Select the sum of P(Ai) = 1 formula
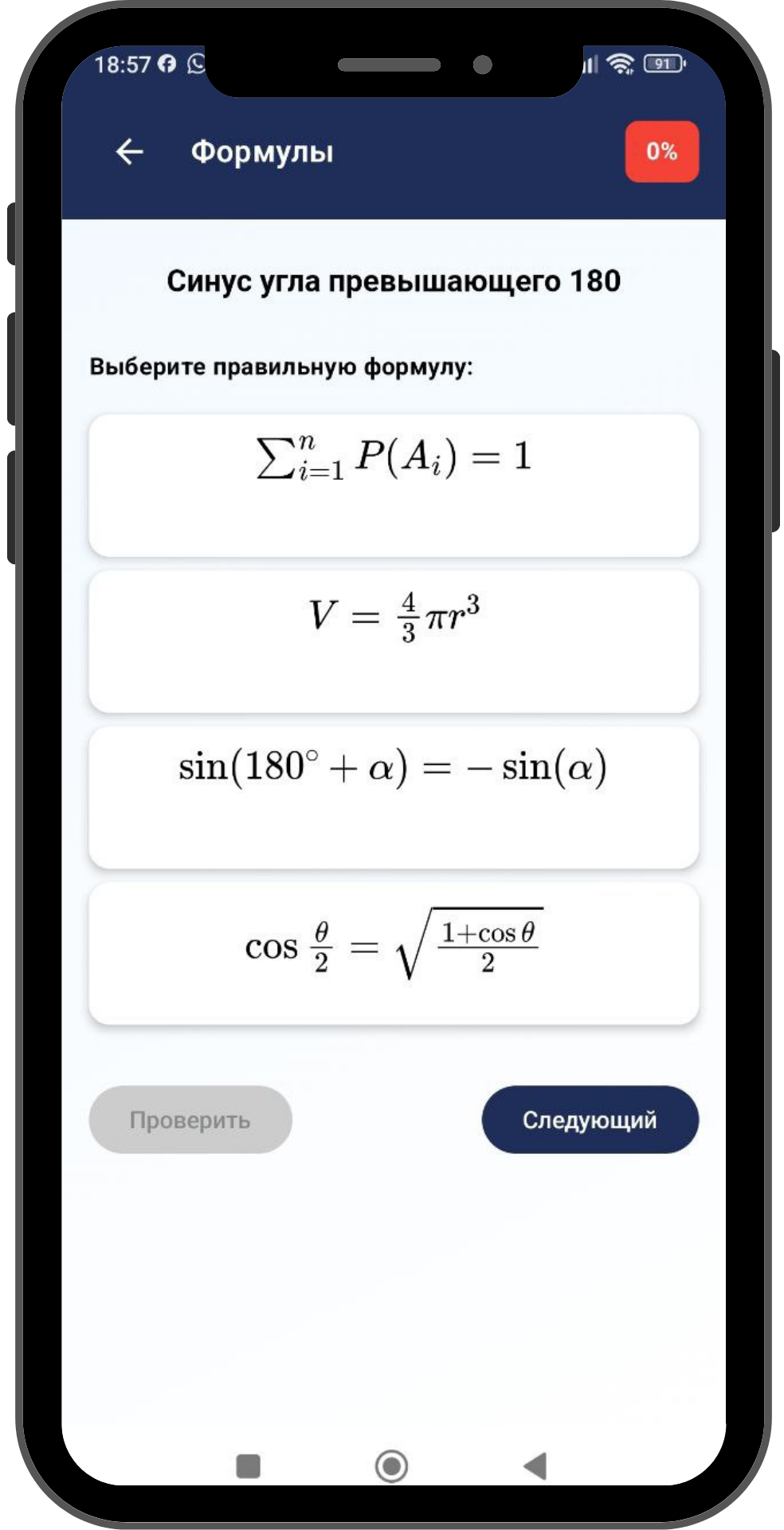 point(394,485)
